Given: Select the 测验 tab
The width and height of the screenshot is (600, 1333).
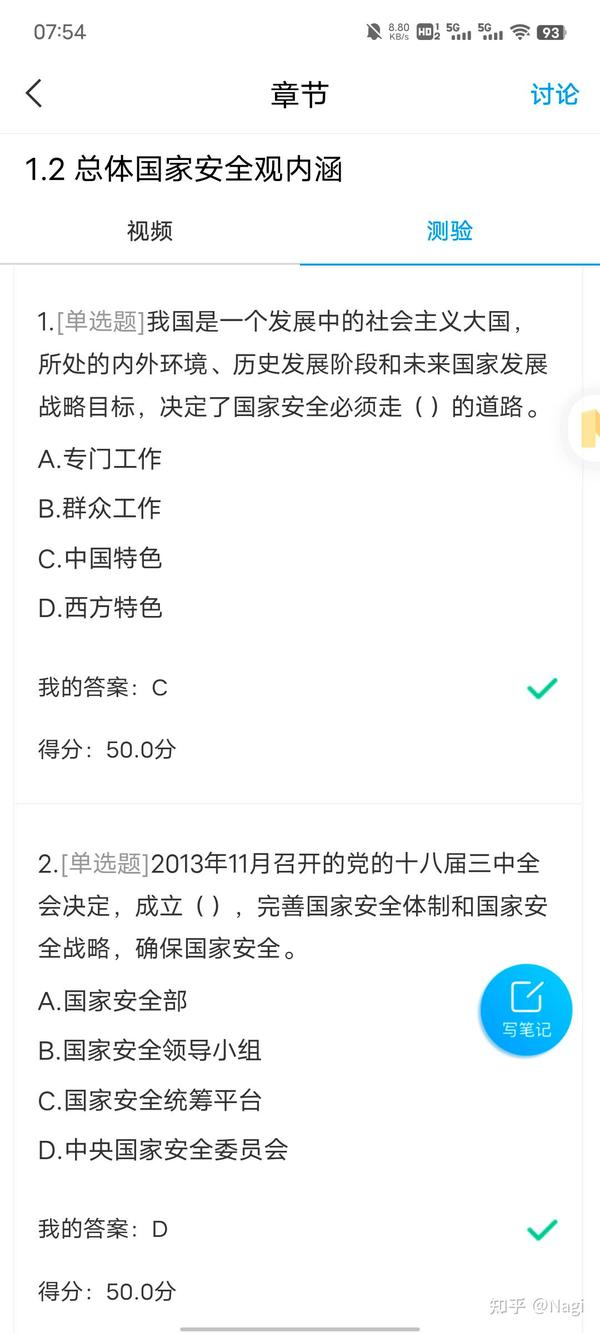Looking at the screenshot, I should [450, 231].
